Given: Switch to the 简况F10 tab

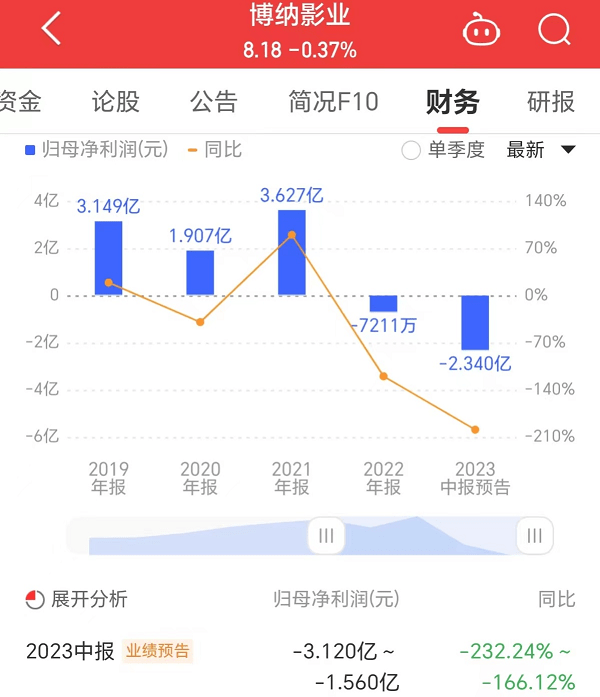Looking at the screenshot, I should click(x=334, y=101).
